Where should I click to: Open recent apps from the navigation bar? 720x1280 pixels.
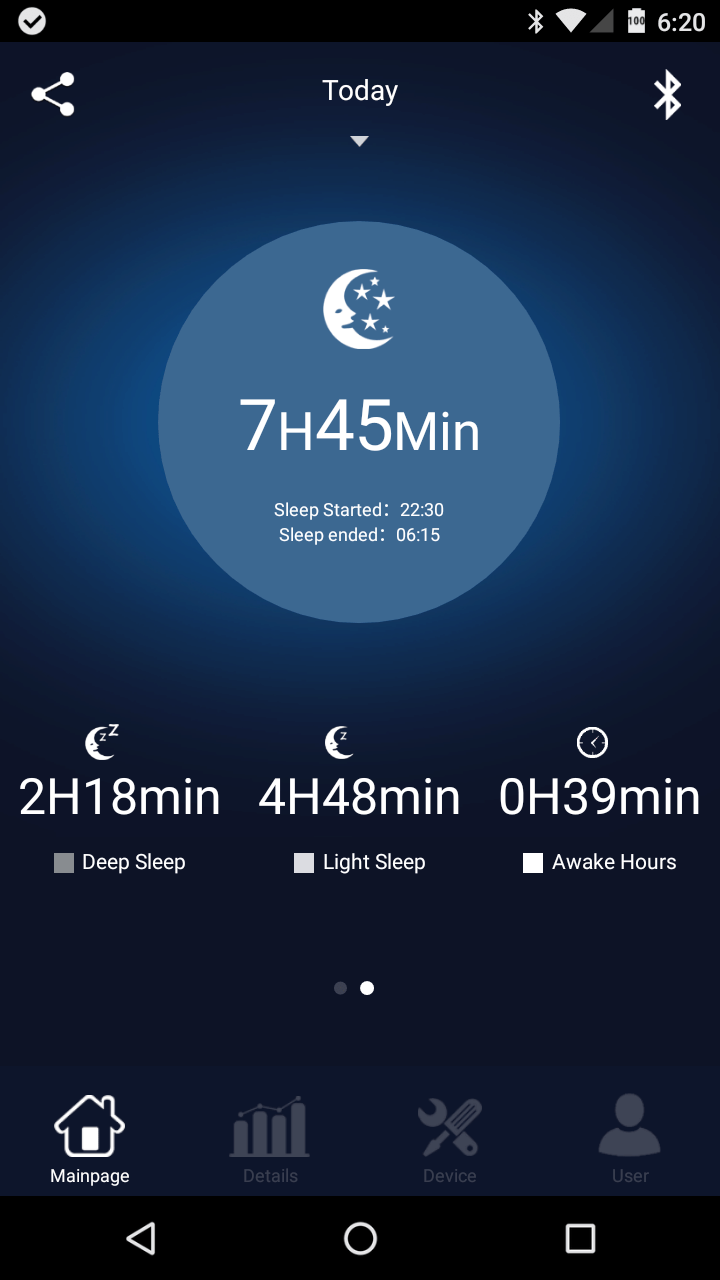tap(580, 1238)
